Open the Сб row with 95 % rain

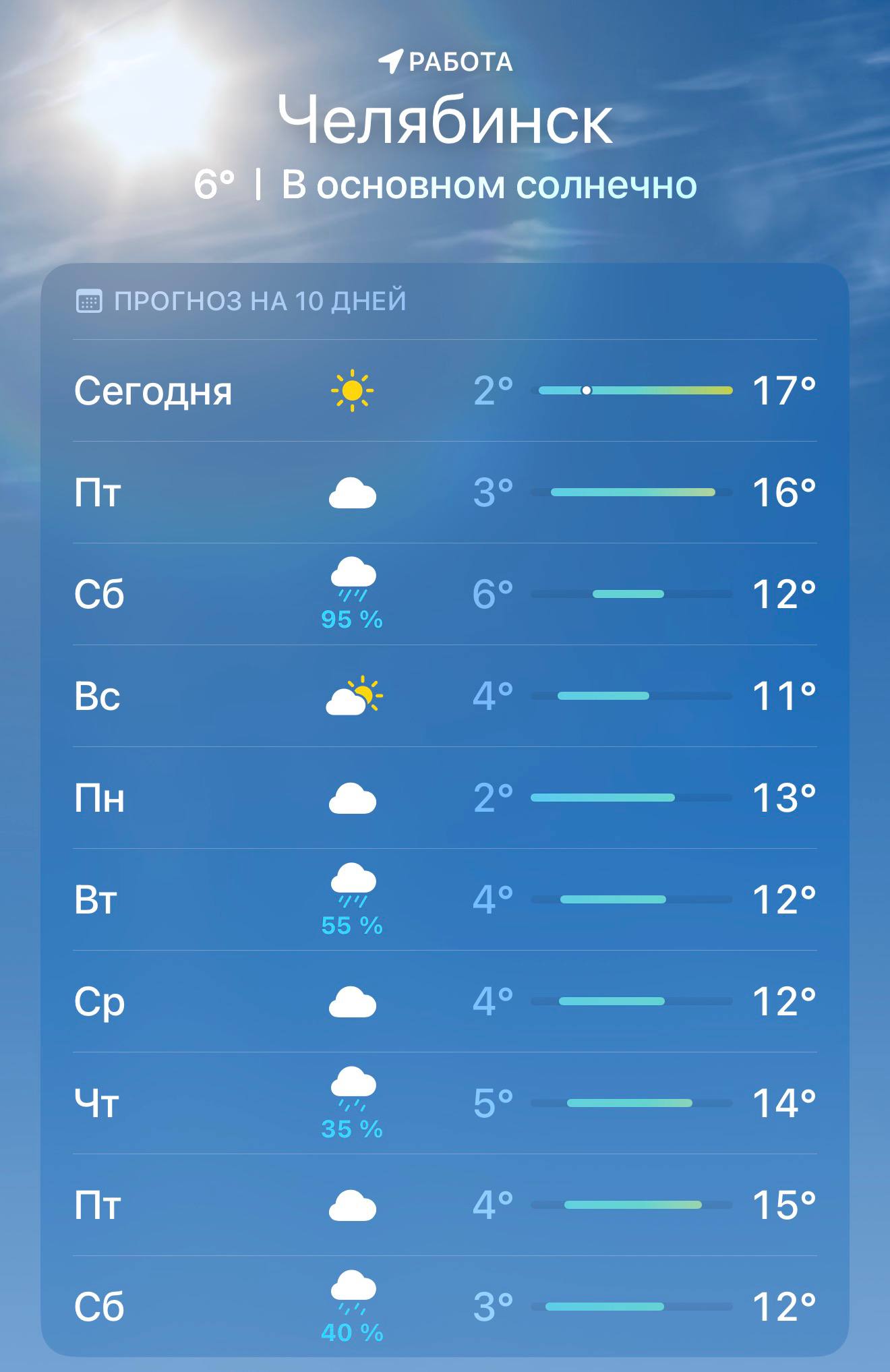point(444,595)
